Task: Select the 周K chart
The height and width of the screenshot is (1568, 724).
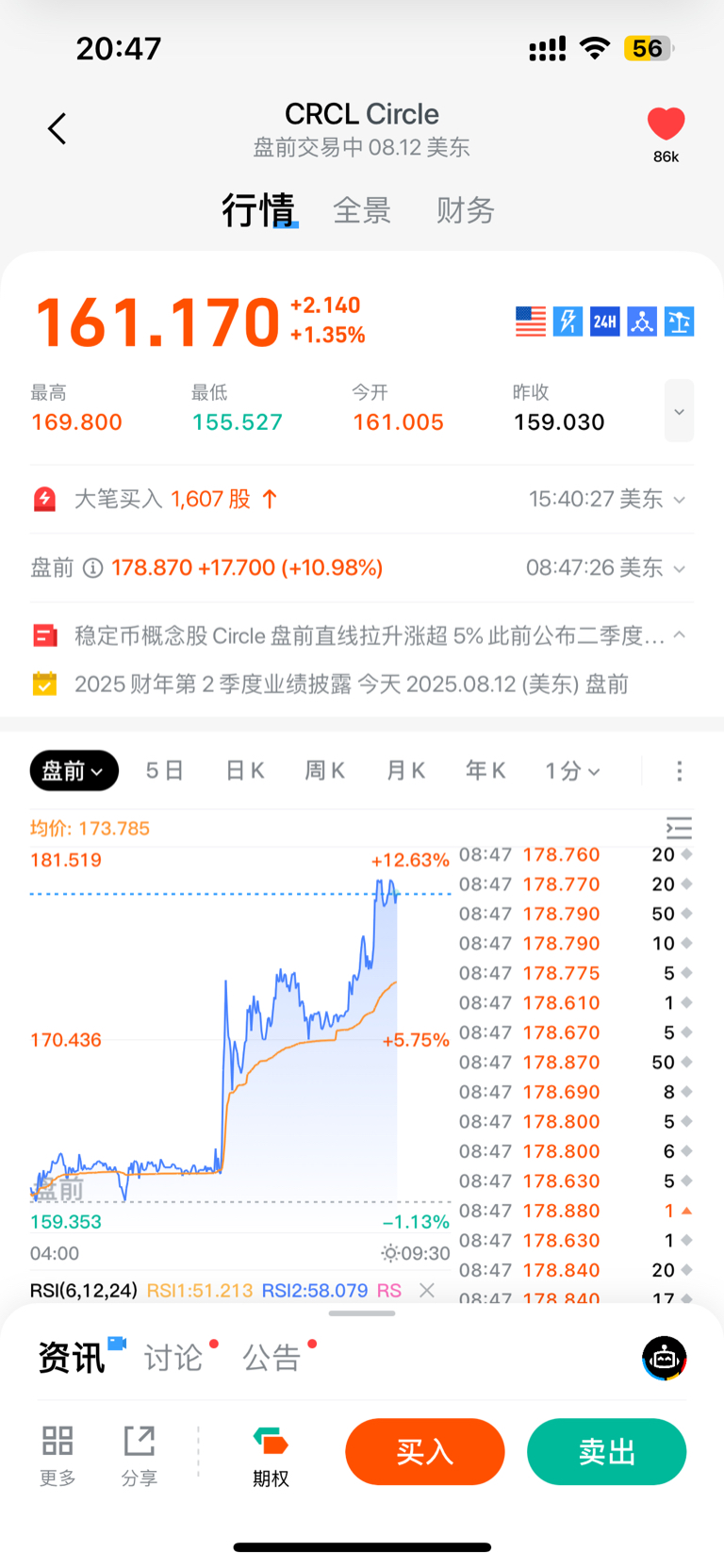Action: 325,771
